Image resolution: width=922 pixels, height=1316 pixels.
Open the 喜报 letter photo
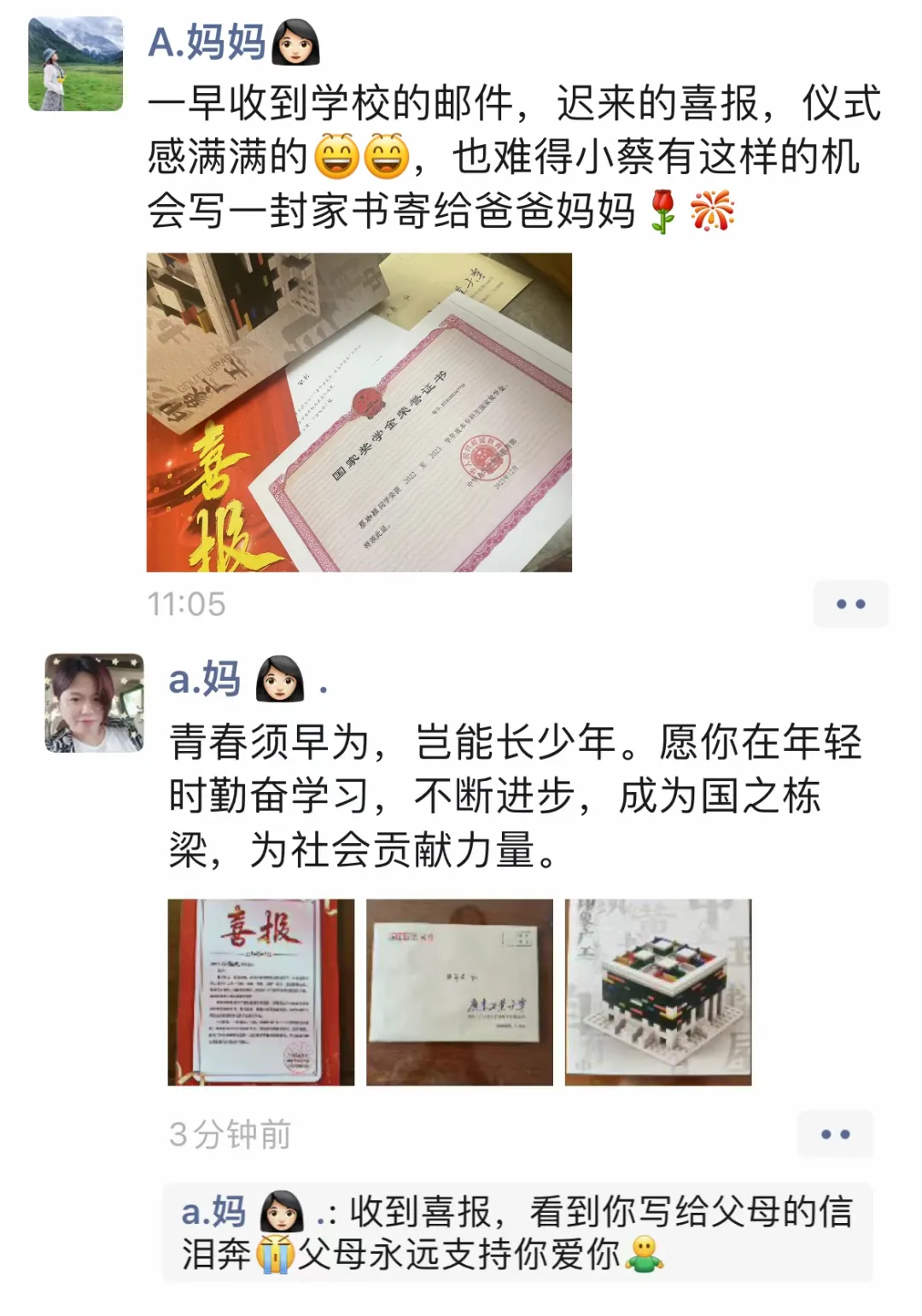tap(260, 992)
